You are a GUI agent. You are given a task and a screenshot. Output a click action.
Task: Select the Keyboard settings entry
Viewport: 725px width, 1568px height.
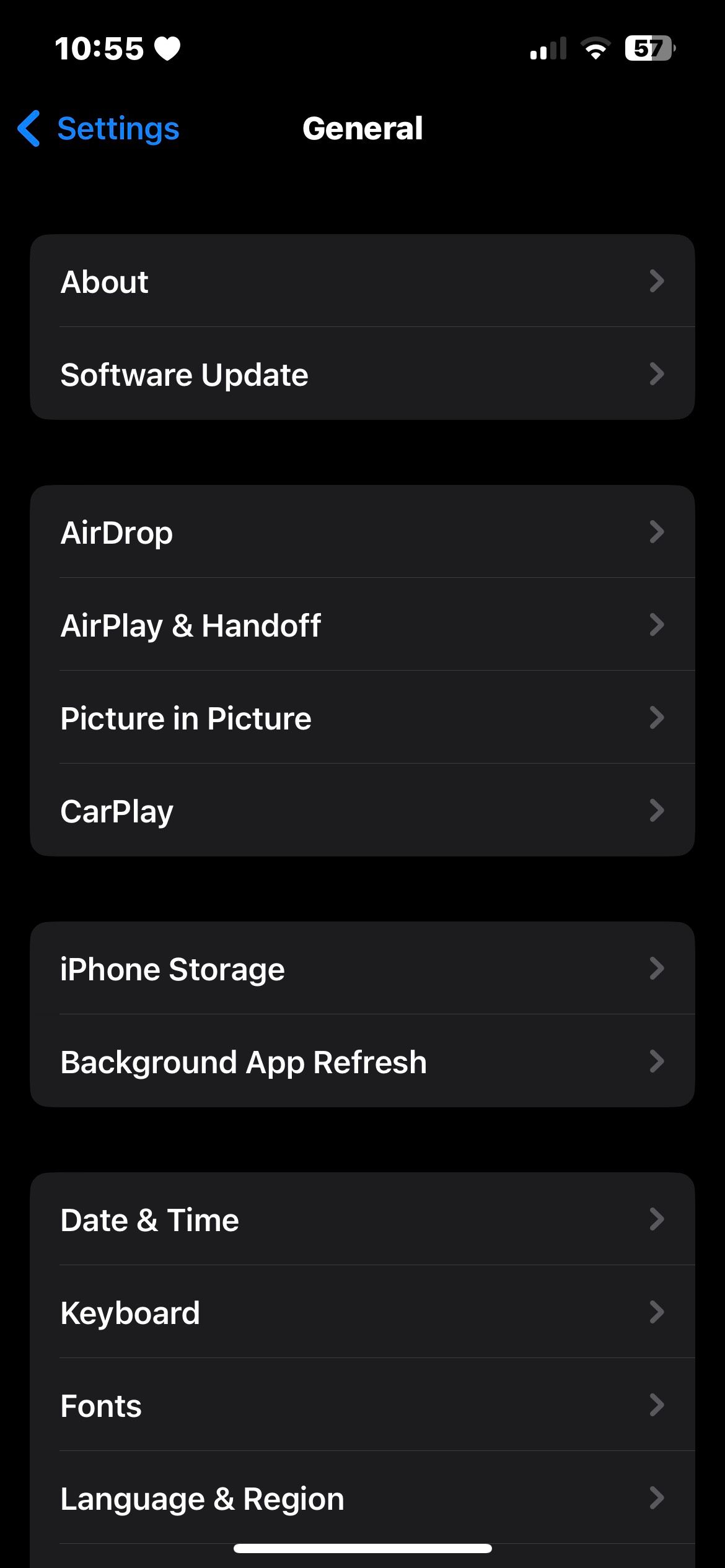(x=362, y=1312)
